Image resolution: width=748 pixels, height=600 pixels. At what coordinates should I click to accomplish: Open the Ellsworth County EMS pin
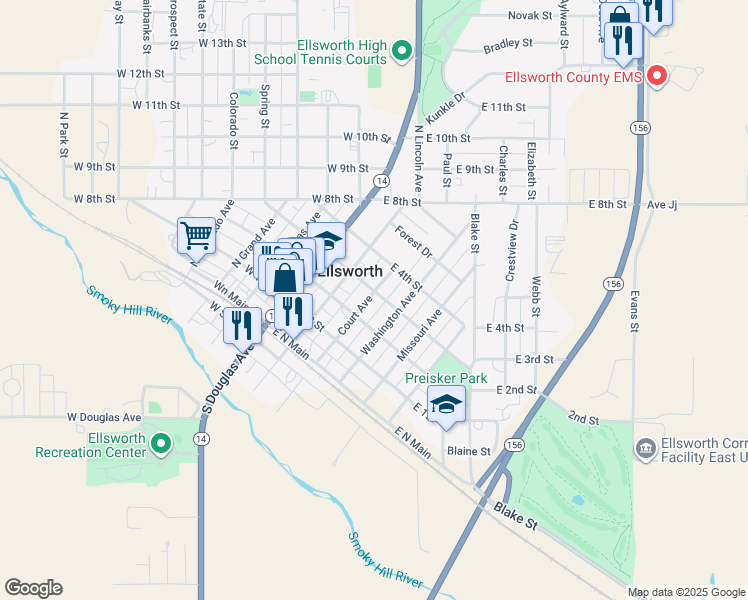(657, 76)
